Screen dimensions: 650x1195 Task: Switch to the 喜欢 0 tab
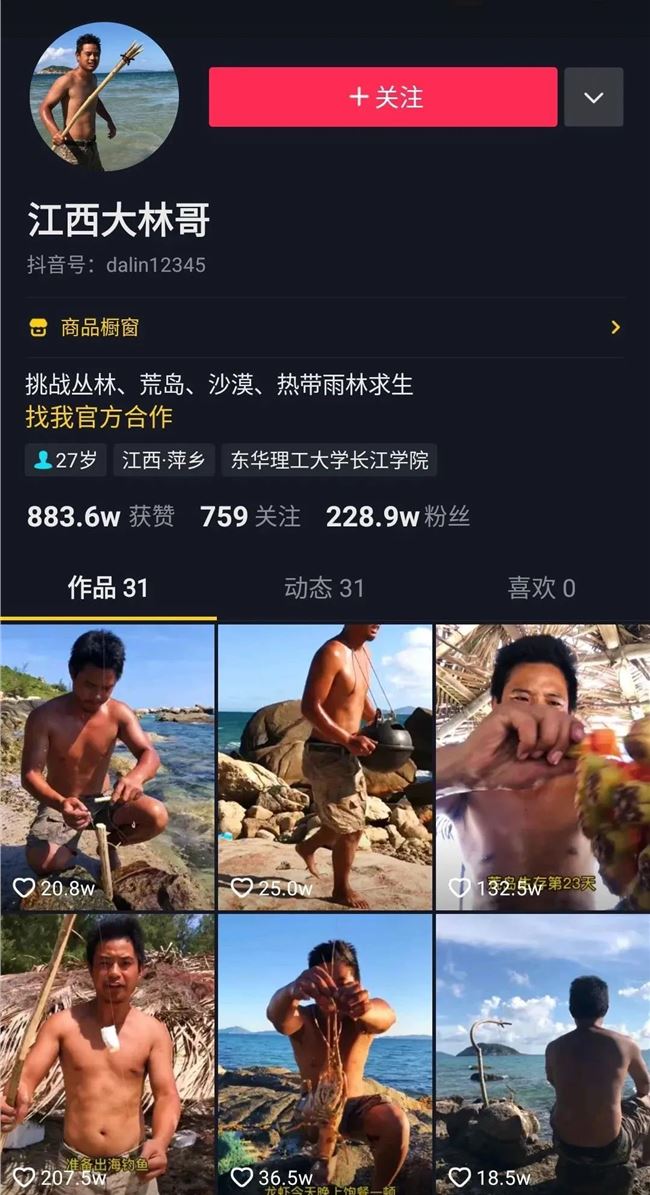click(541, 588)
